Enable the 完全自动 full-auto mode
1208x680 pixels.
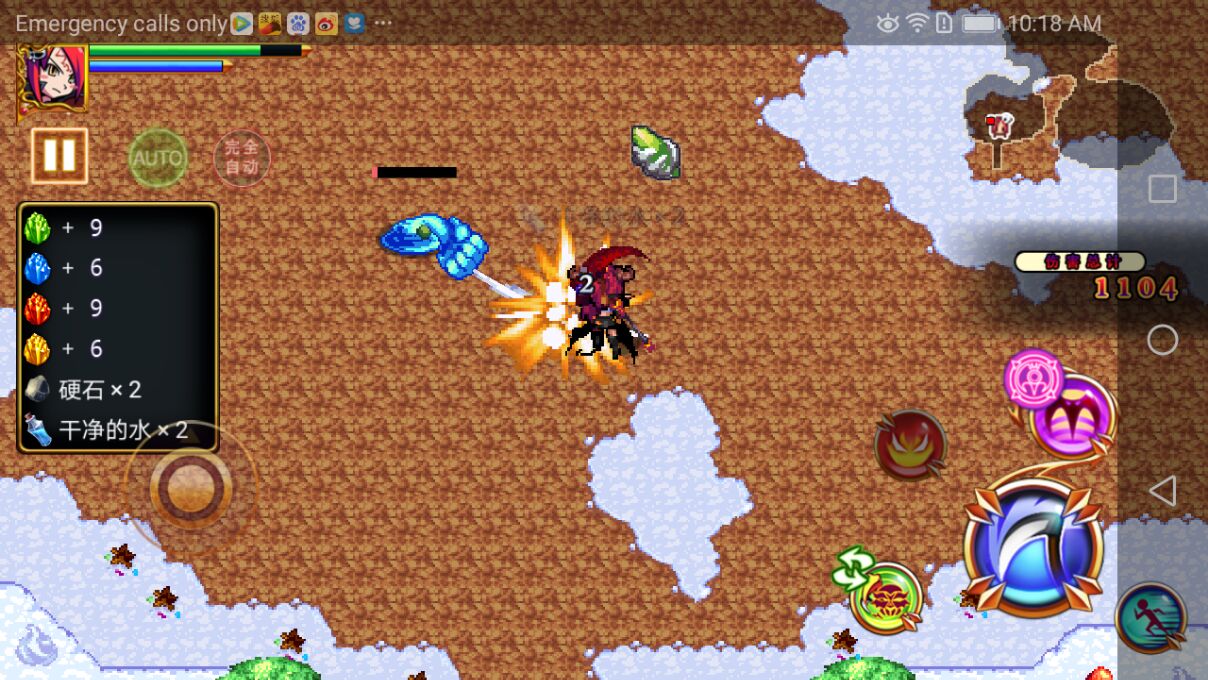242,158
